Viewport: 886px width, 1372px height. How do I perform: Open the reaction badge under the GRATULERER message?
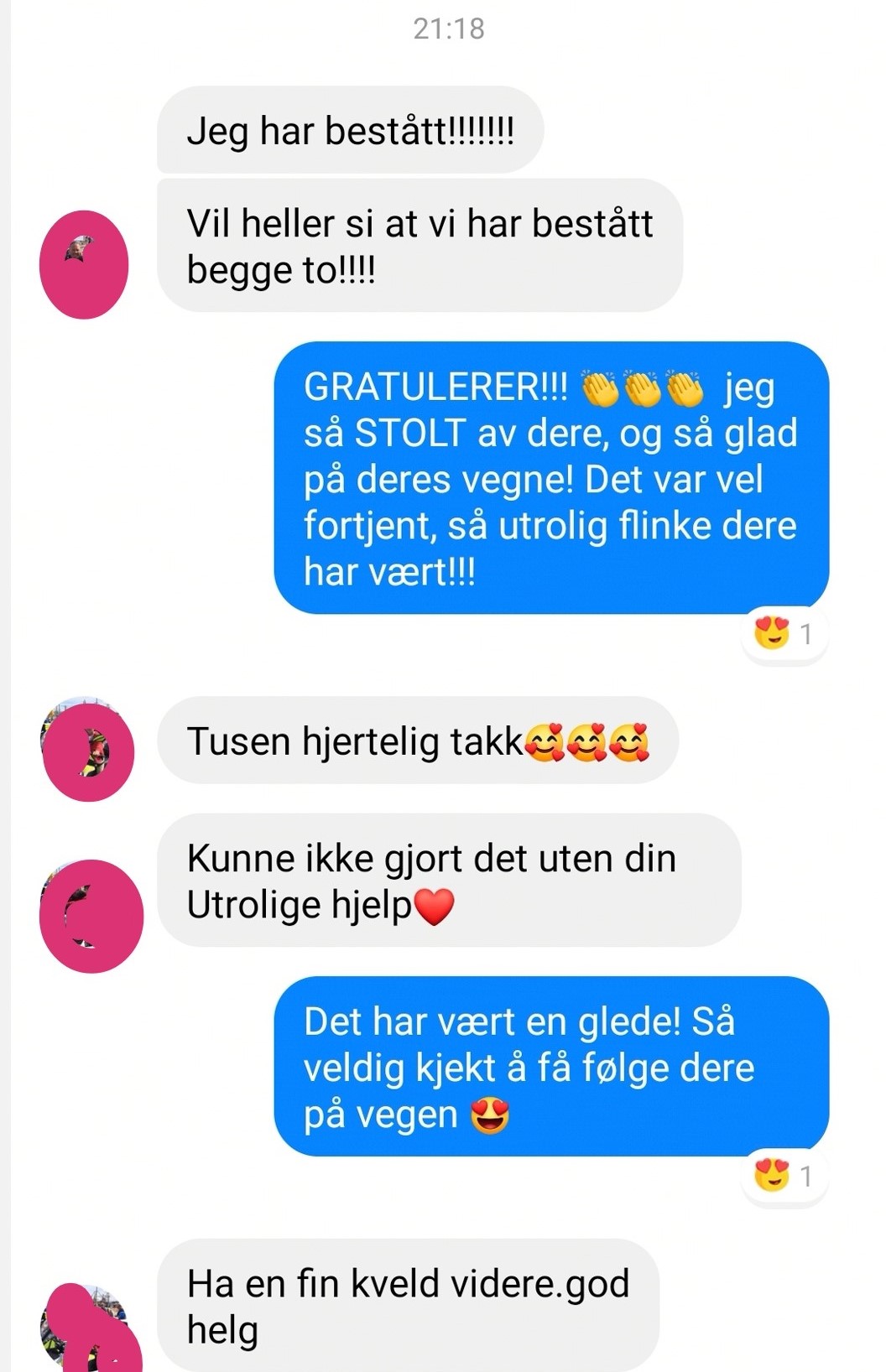click(784, 634)
